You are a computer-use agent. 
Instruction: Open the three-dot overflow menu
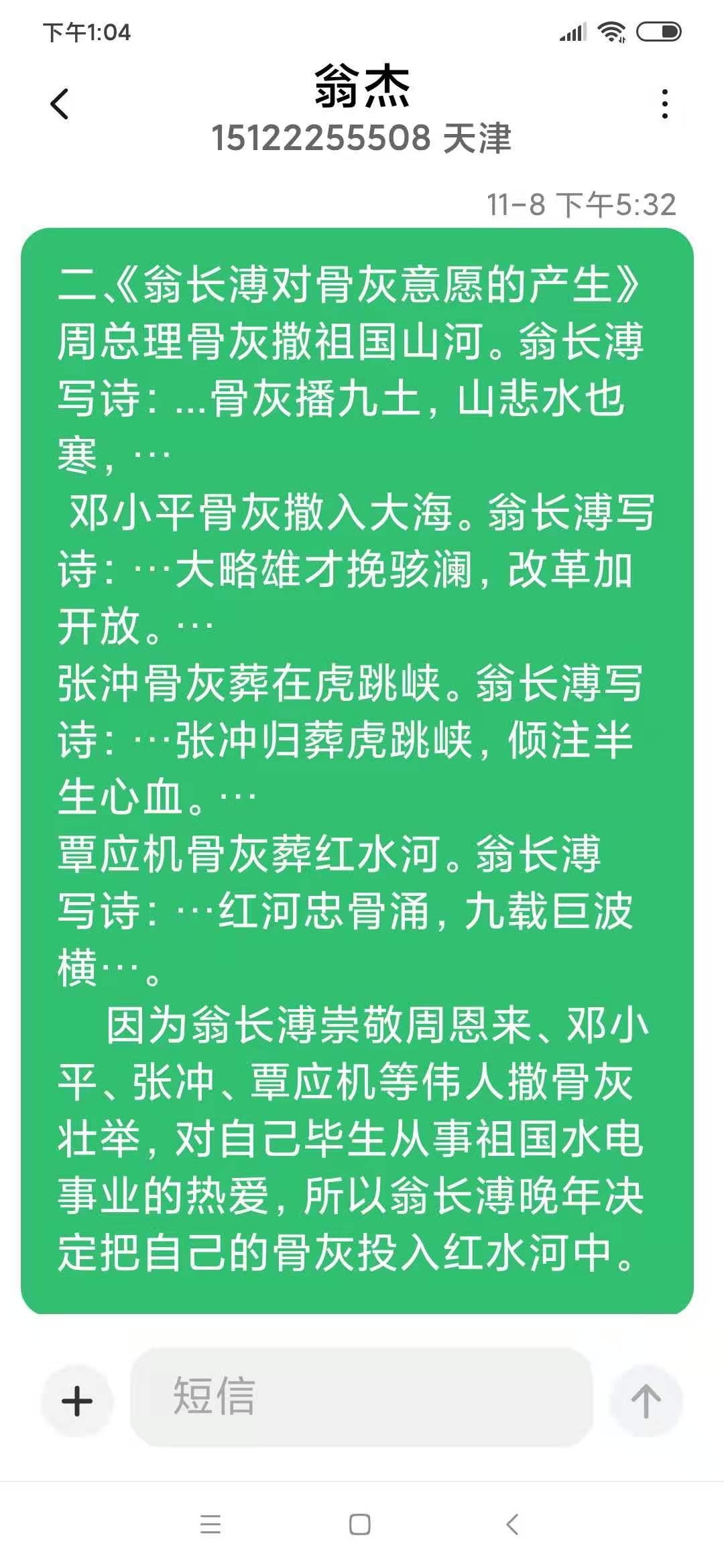coord(664,104)
